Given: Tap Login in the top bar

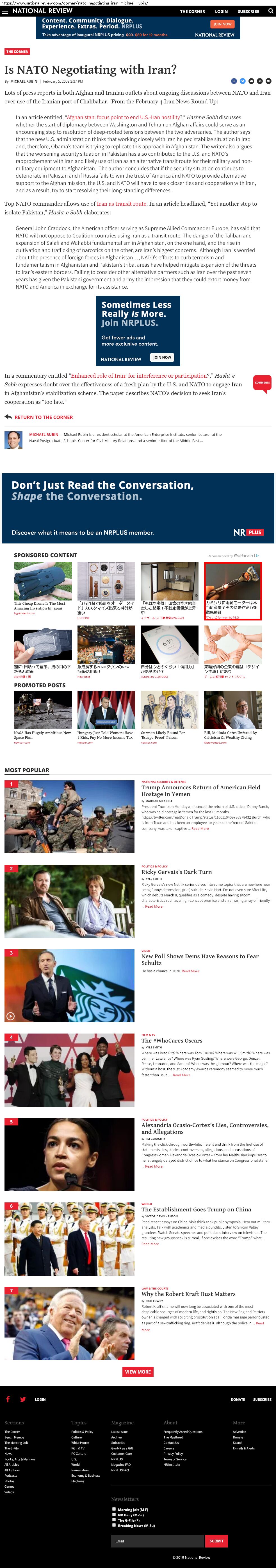Looking at the screenshot, I should click(221, 12).
